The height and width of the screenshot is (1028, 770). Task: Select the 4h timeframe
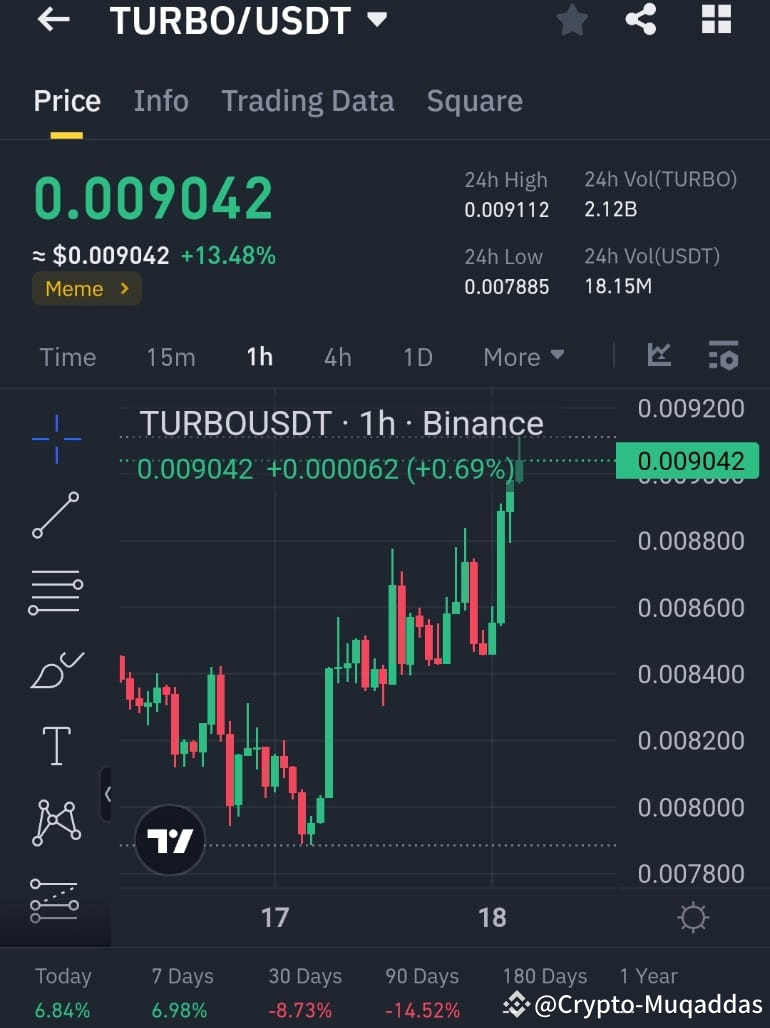[337, 356]
